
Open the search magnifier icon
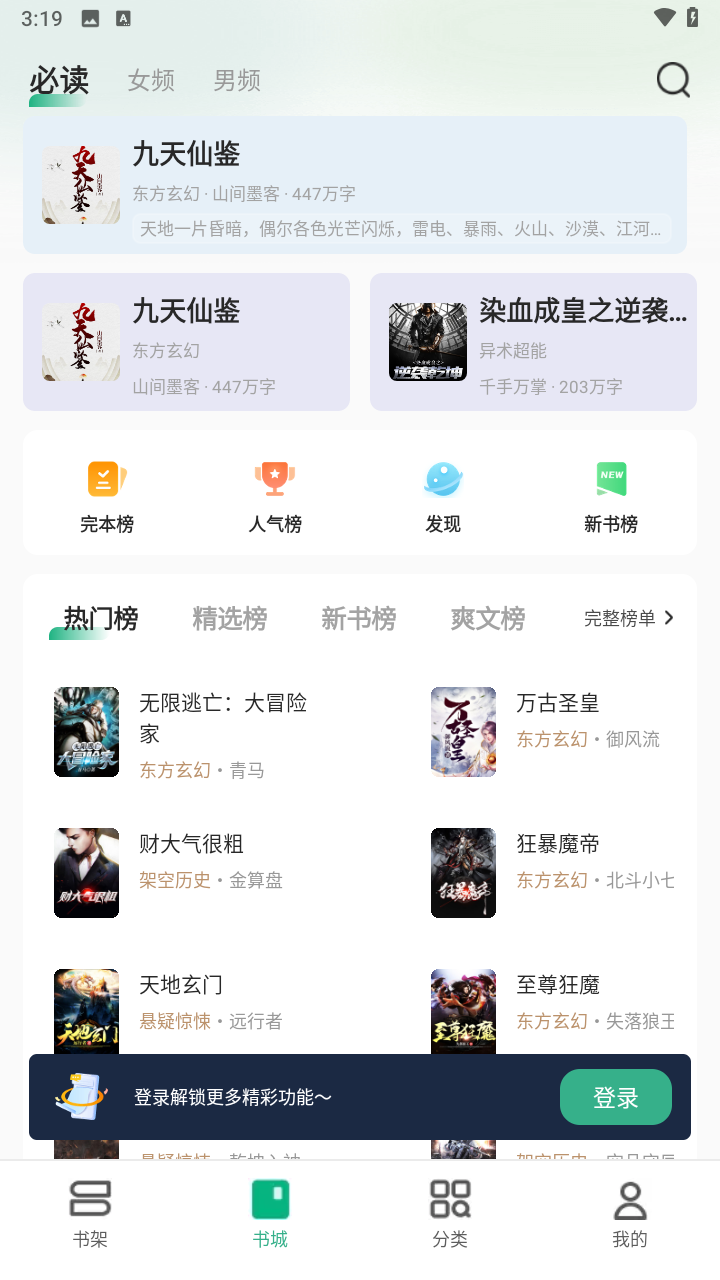point(673,80)
